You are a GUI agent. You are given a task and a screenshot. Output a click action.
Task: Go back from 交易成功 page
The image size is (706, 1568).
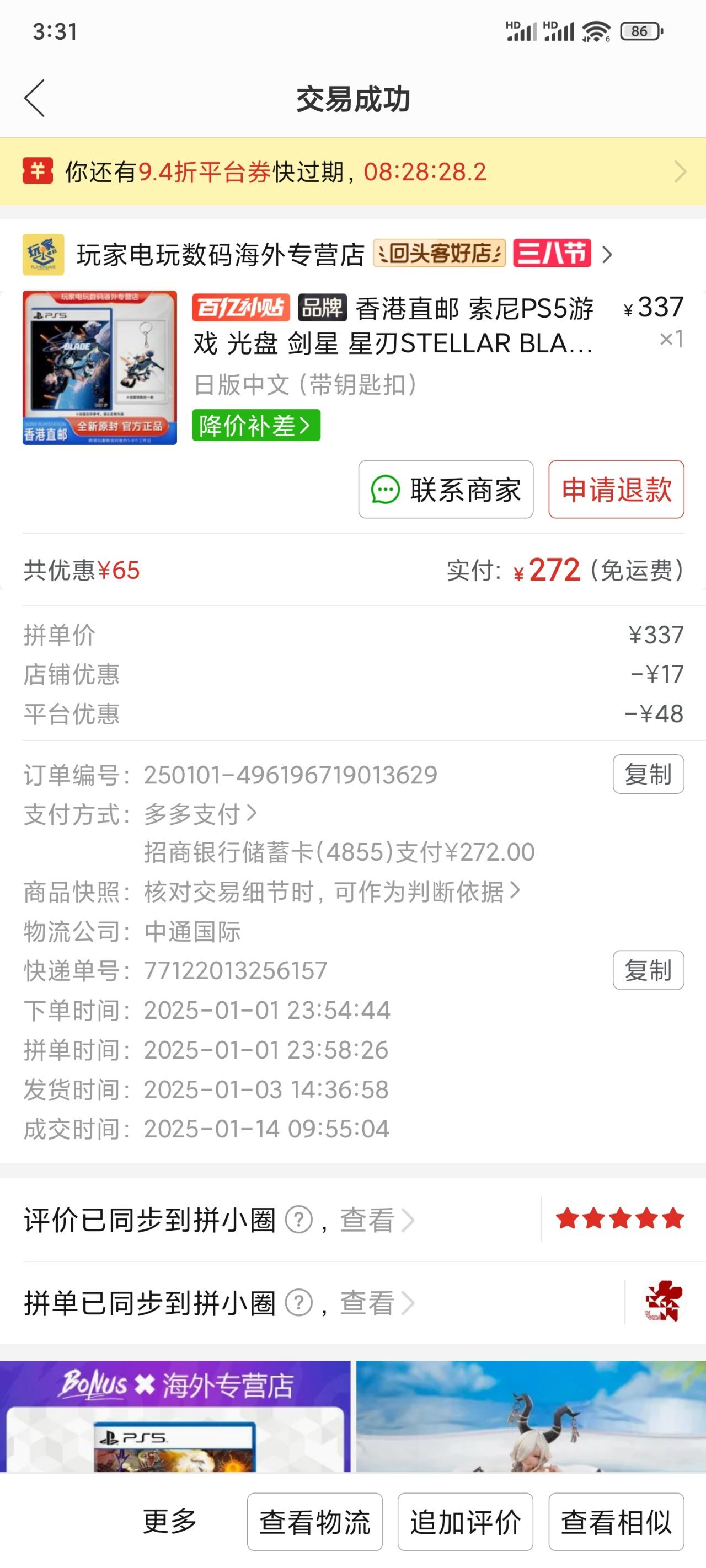tap(35, 98)
